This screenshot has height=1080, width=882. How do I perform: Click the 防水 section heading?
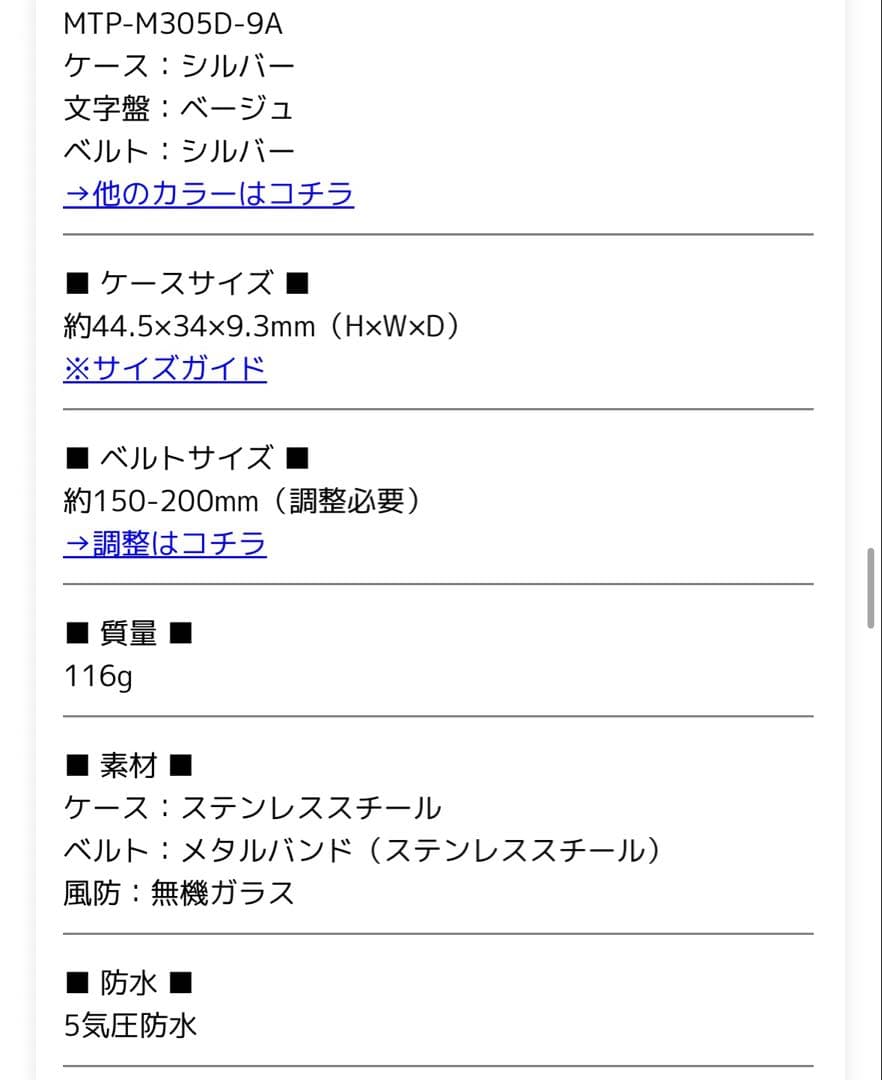[x=122, y=982]
